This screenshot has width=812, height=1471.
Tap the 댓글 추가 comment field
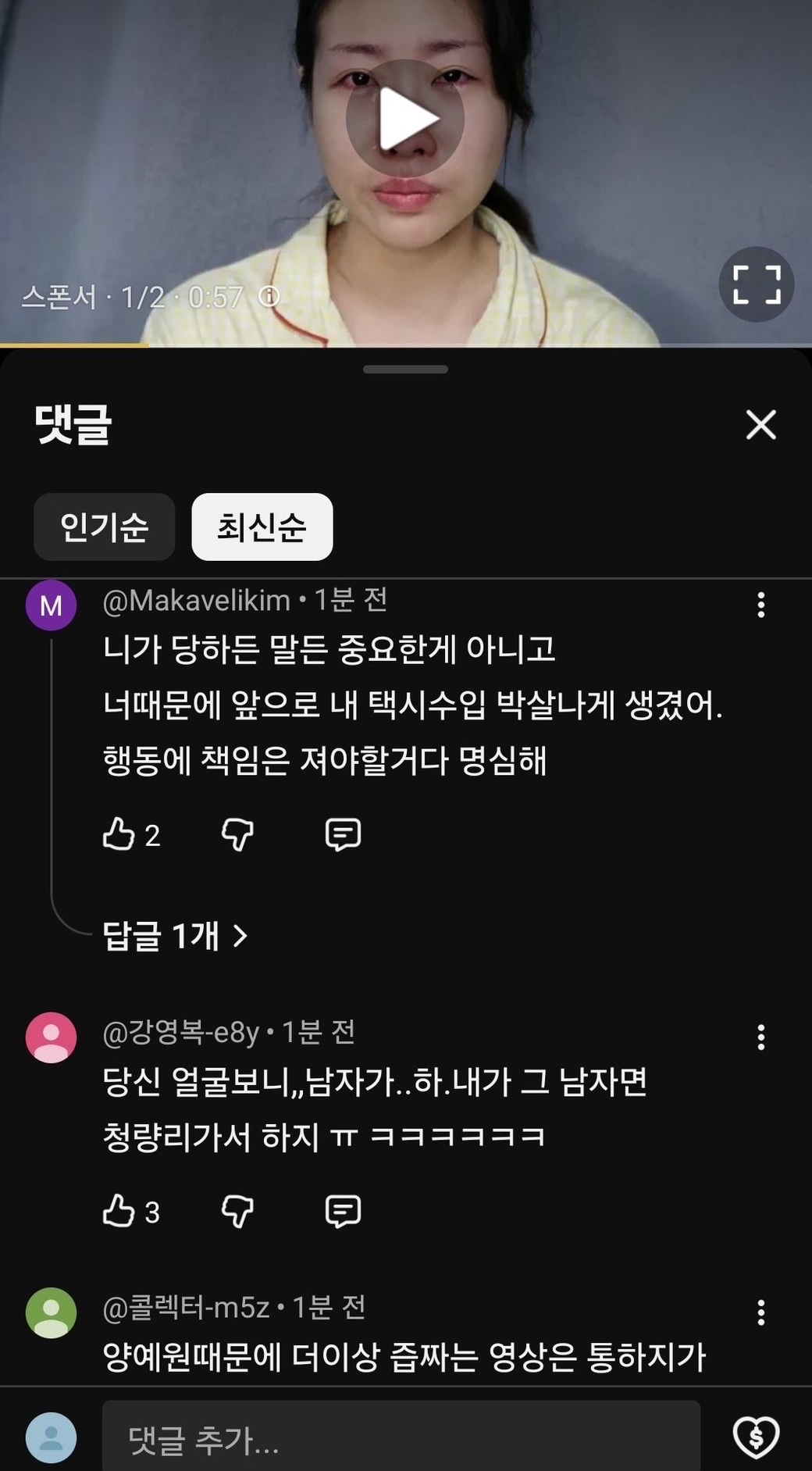click(401, 1439)
